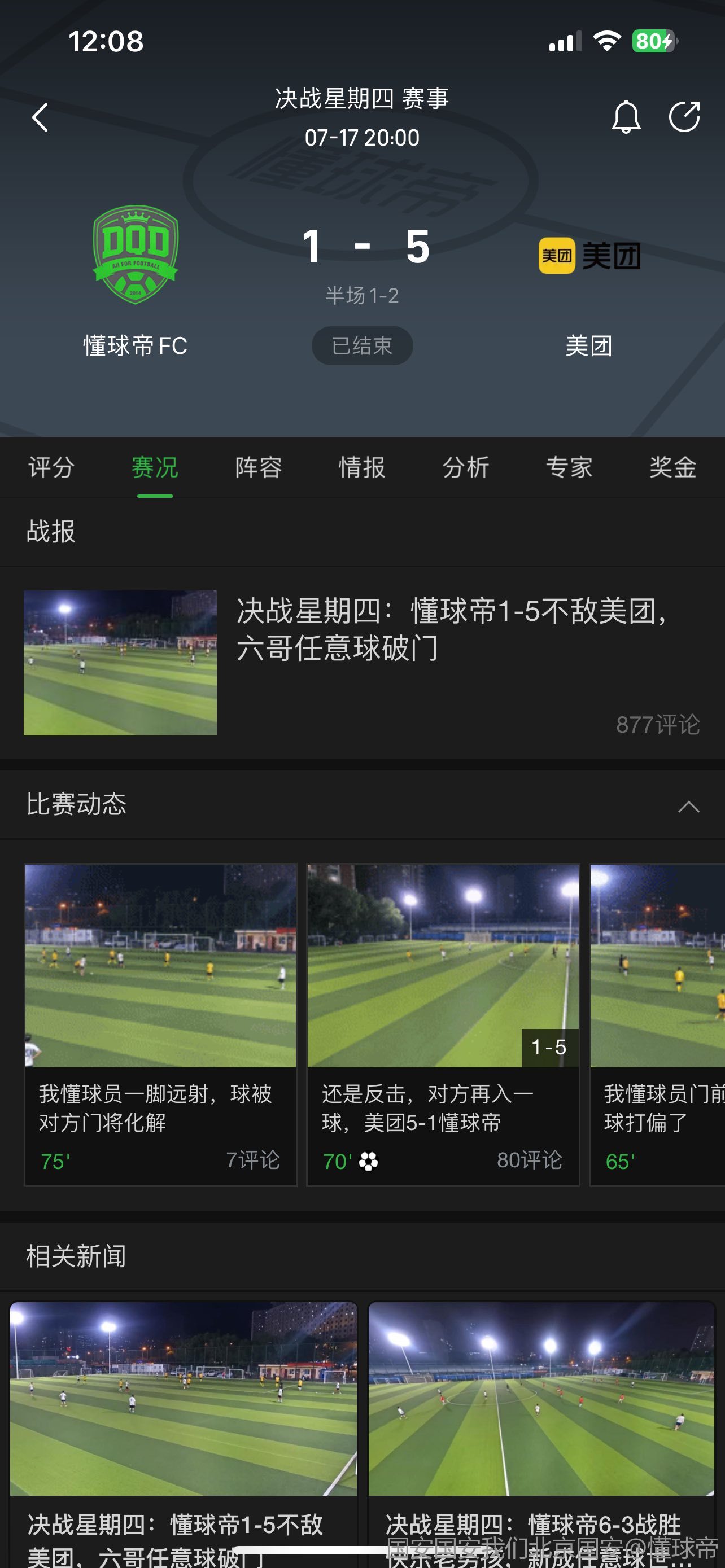Share this match page

pos(684,117)
